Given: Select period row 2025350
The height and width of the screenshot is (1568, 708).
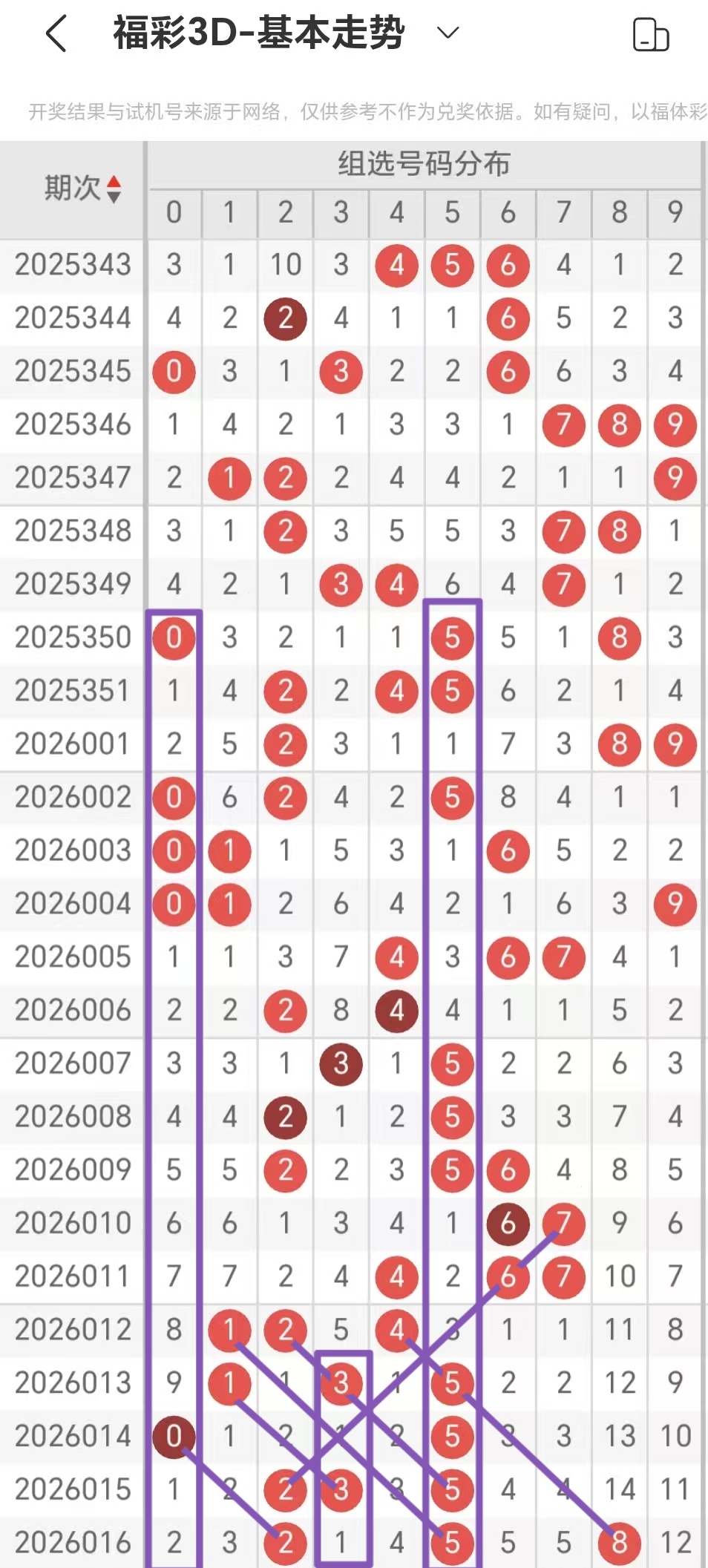Looking at the screenshot, I should 72,637.
